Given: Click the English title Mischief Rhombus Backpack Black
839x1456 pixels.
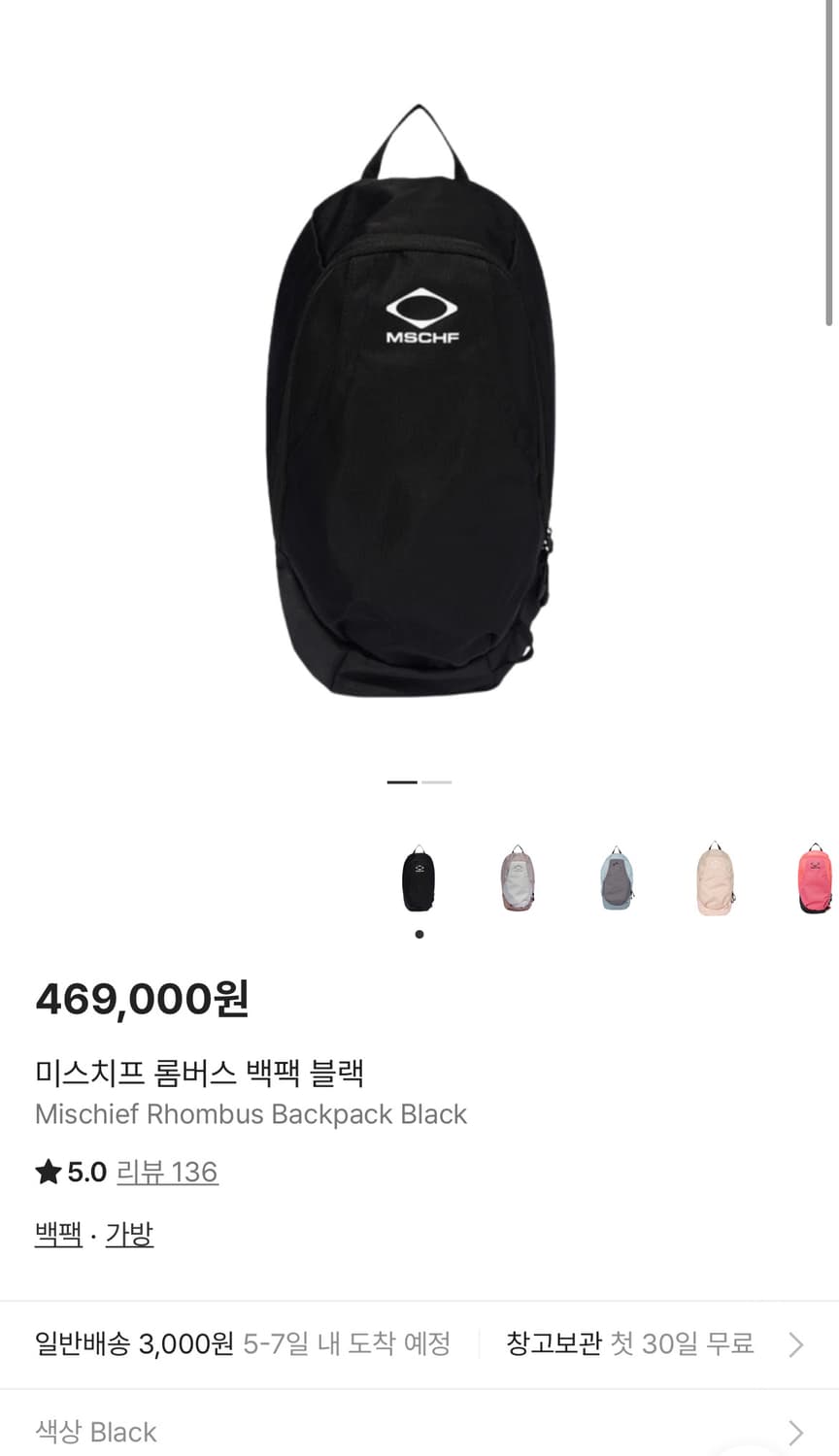Looking at the screenshot, I should click(251, 1114).
